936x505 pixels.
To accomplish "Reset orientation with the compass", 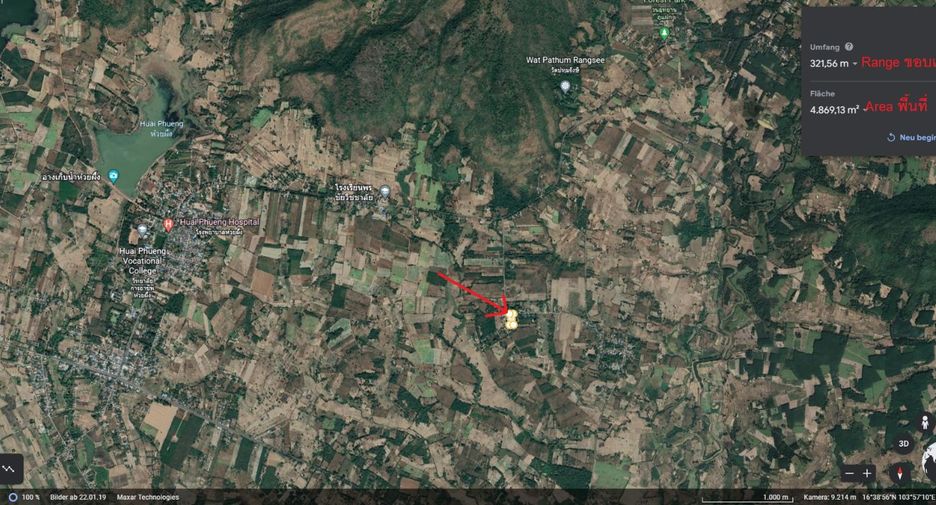I will 900,474.
